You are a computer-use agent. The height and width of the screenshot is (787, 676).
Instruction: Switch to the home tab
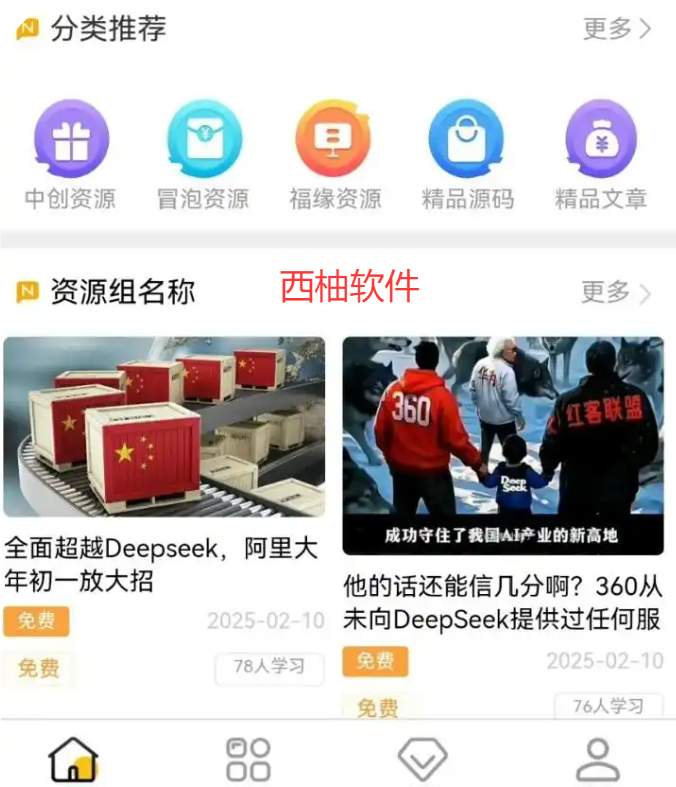point(75,759)
